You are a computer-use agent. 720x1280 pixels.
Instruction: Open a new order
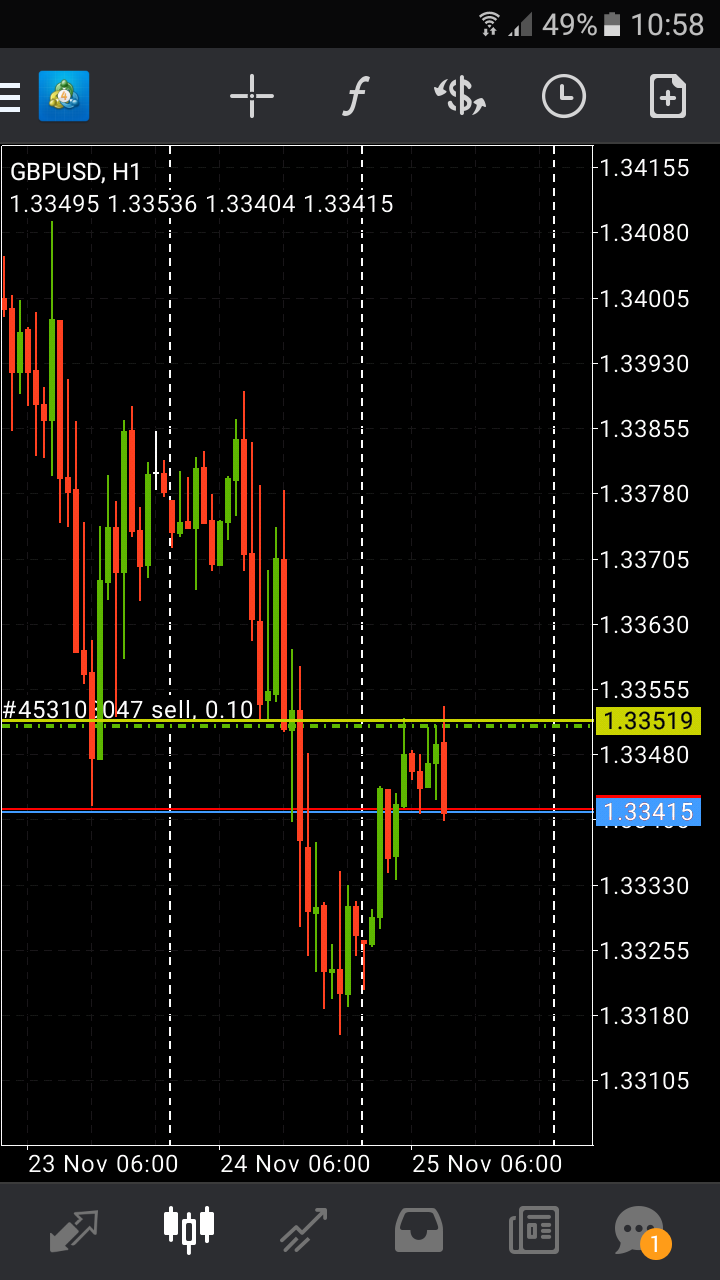(667, 97)
